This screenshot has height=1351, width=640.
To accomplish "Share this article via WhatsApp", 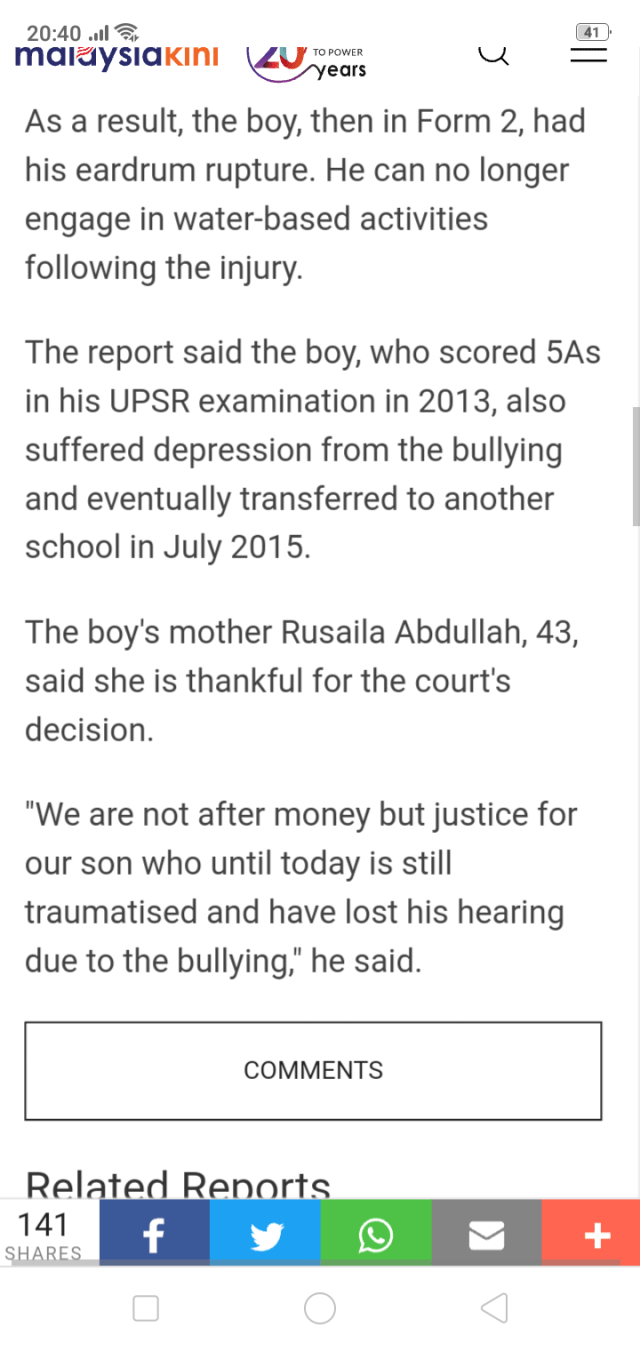I will coord(376,1236).
